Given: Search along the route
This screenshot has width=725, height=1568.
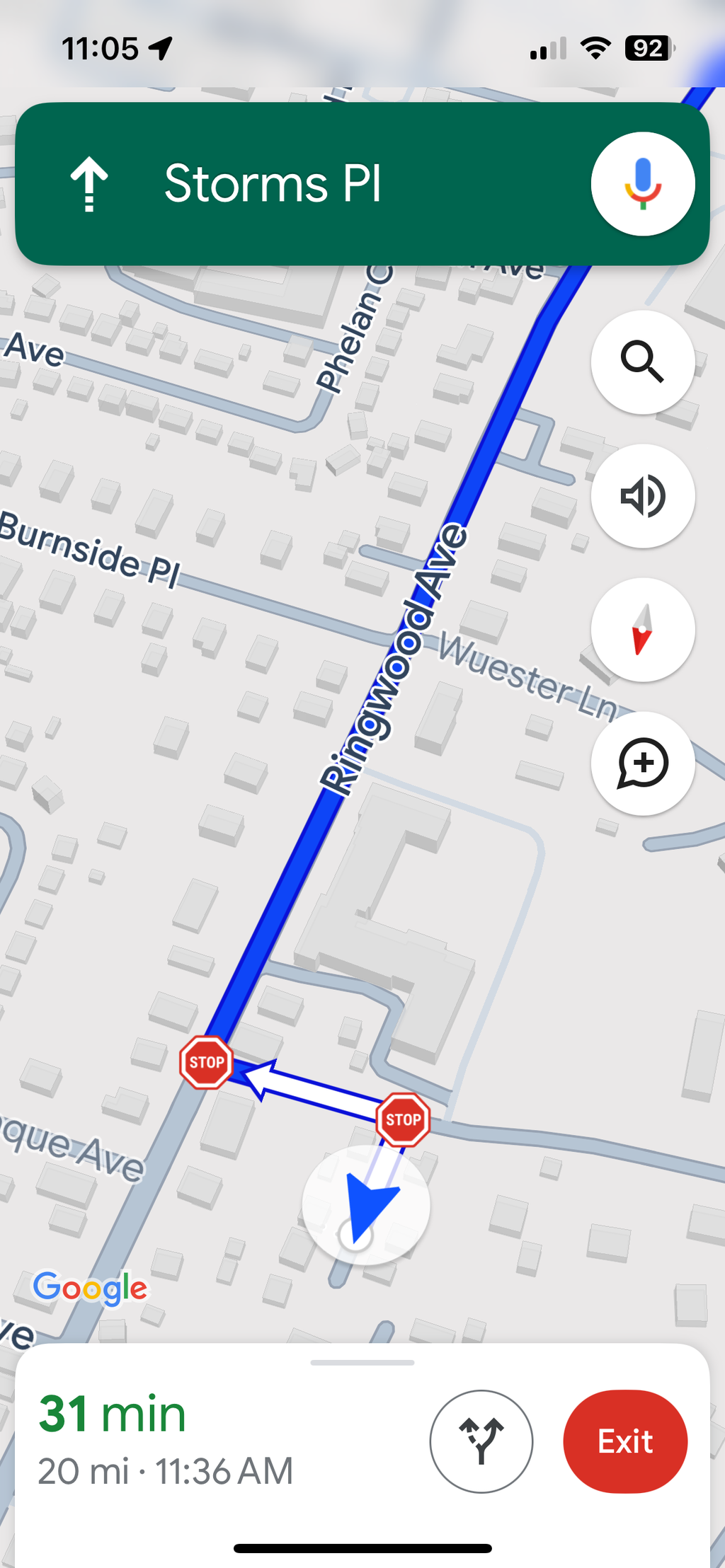Looking at the screenshot, I should (x=643, y=362).
